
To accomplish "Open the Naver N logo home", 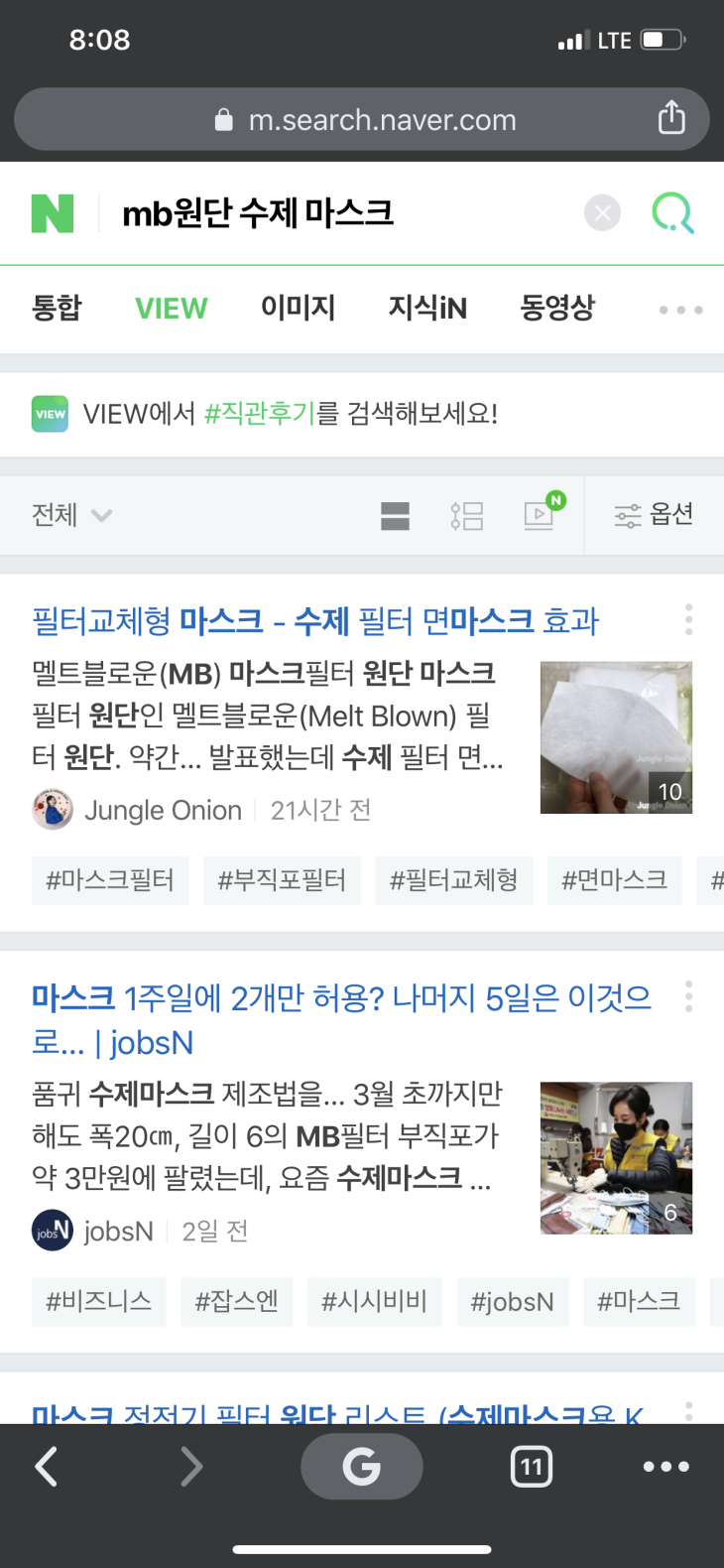I will pyautogui.click(x=53, y=213).
